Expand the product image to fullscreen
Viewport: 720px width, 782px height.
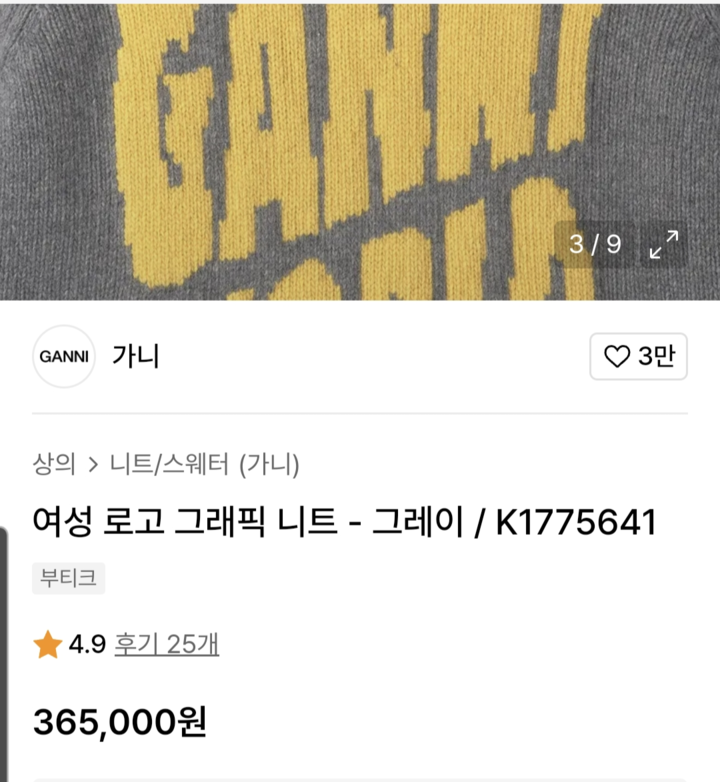[x=664, y=244]
